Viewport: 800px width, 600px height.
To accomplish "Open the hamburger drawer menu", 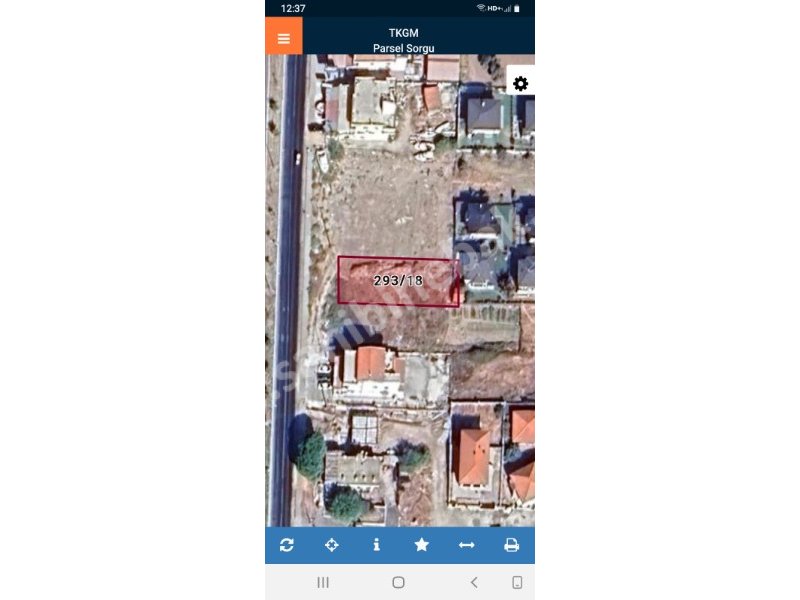I will pos(284,38).
